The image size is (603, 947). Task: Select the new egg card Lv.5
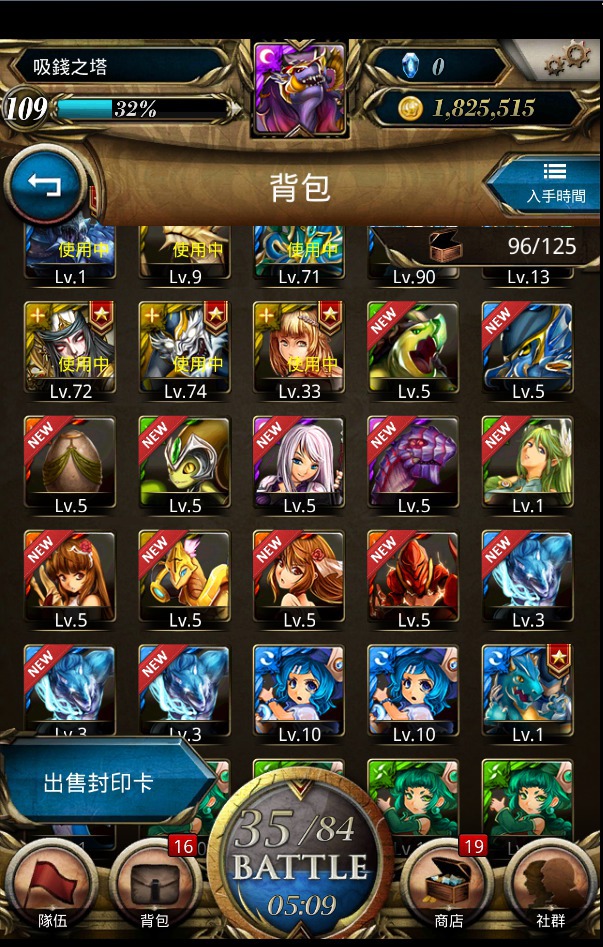(x=70, y=461)
